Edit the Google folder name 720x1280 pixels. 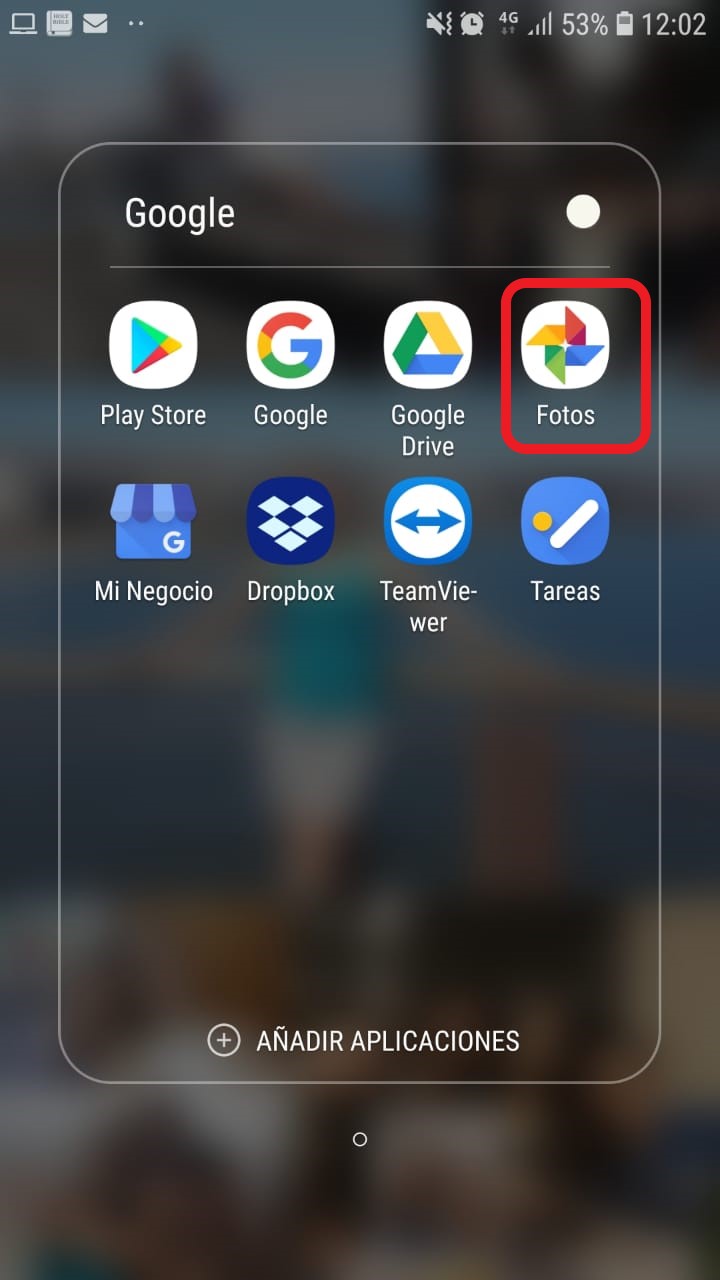click(180, 213)
